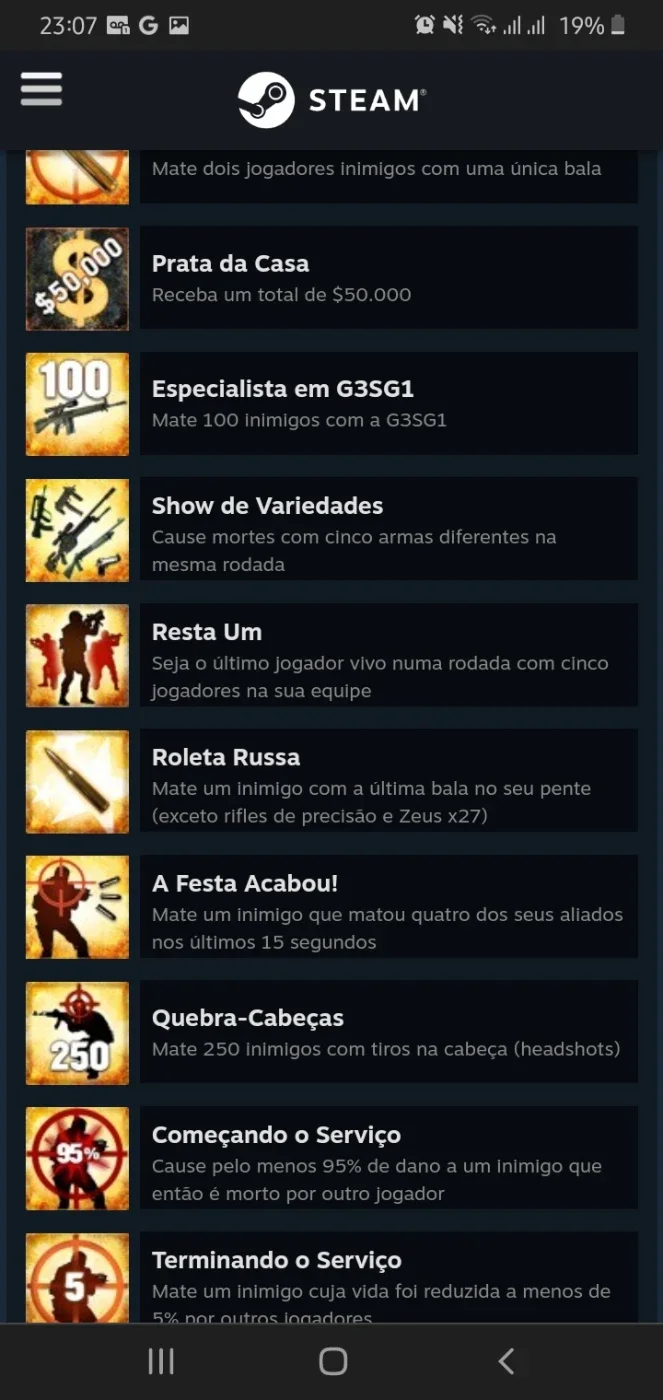
Task: Go back with the system back button
Action: pos(506,1361)
